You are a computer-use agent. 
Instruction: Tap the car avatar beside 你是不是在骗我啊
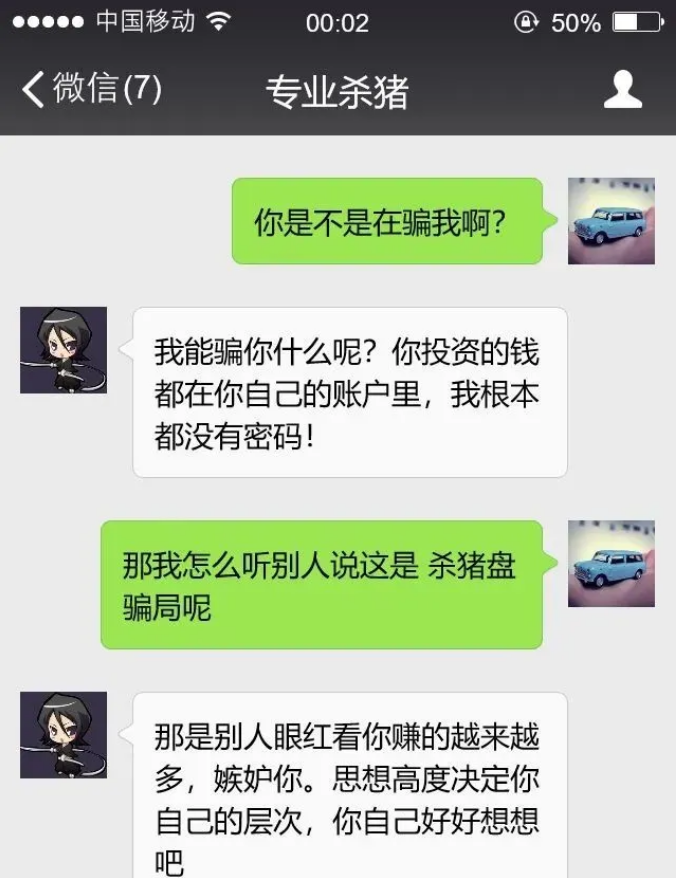(x=611, y=221)
